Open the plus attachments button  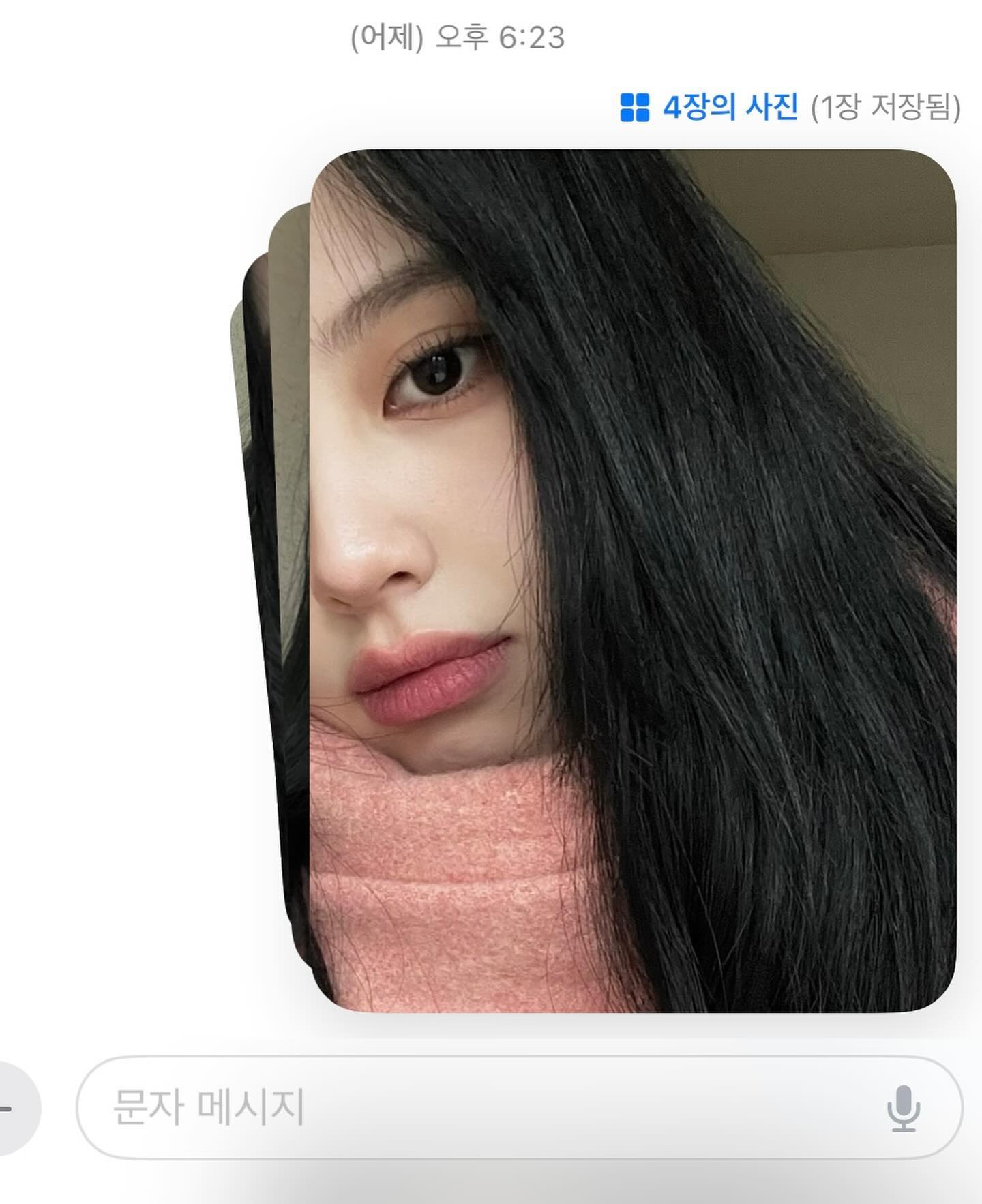(x=14, y=1108)
